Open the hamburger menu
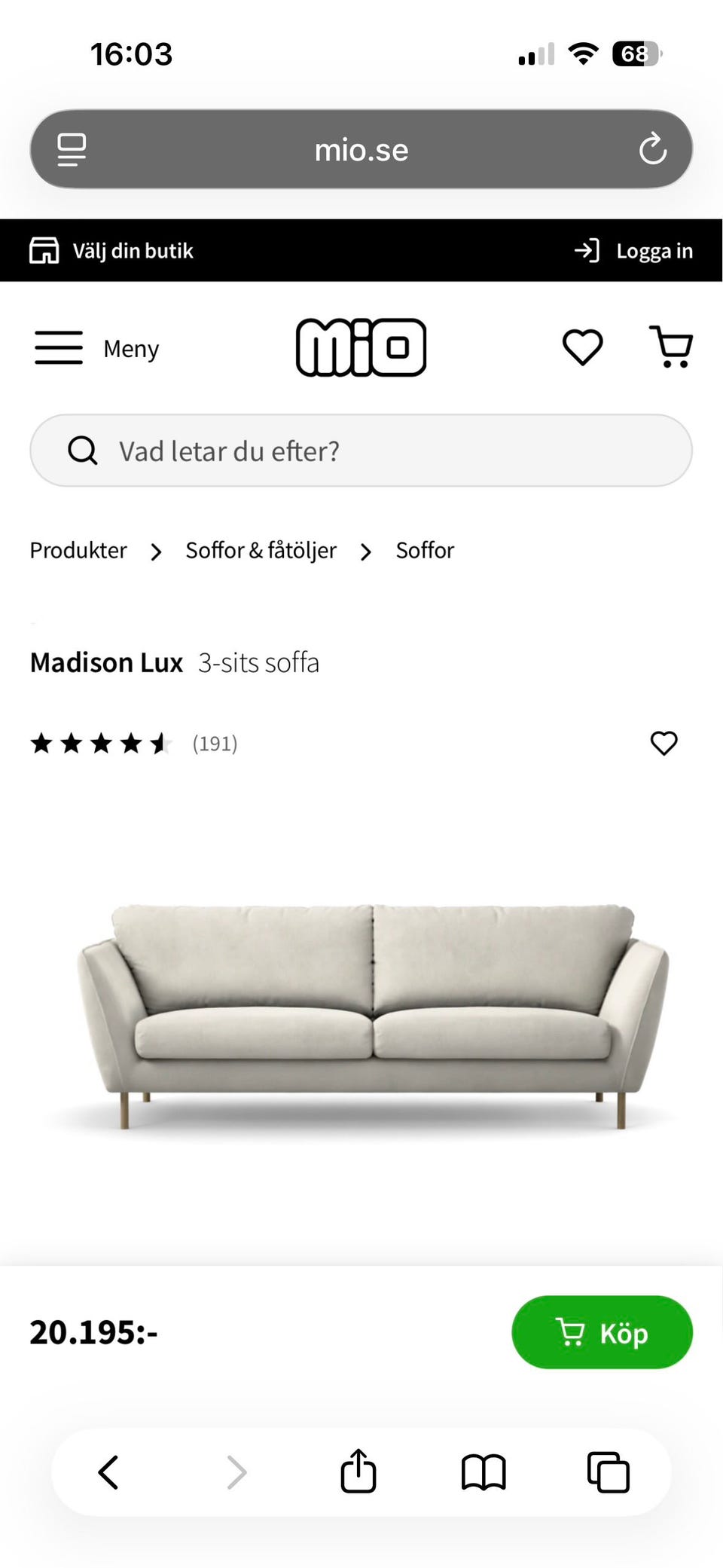Viewport: 723px width, 1568px height. (x=59, y=347)
